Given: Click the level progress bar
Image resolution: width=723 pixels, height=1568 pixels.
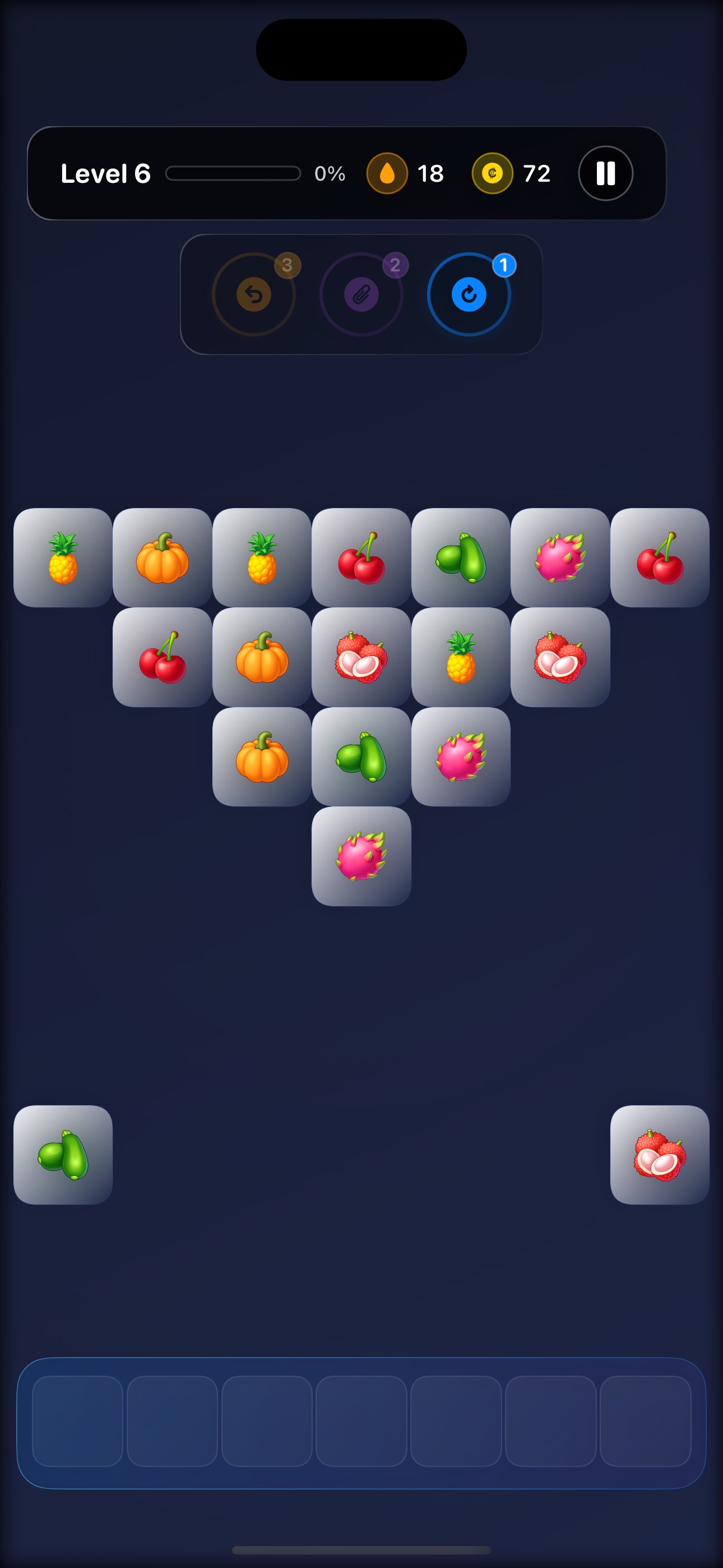Looking at the screenshot, I should tap(234, 173).
